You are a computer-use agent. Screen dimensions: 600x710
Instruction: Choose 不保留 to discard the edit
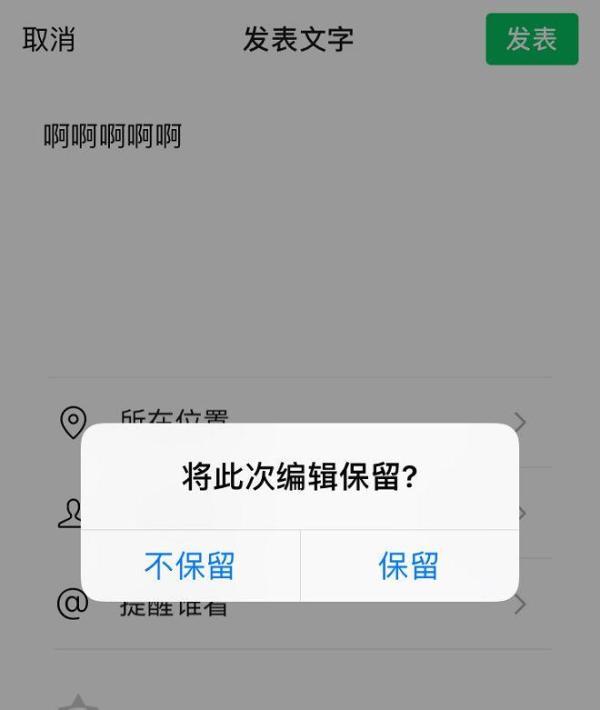(x=190, y=566)
